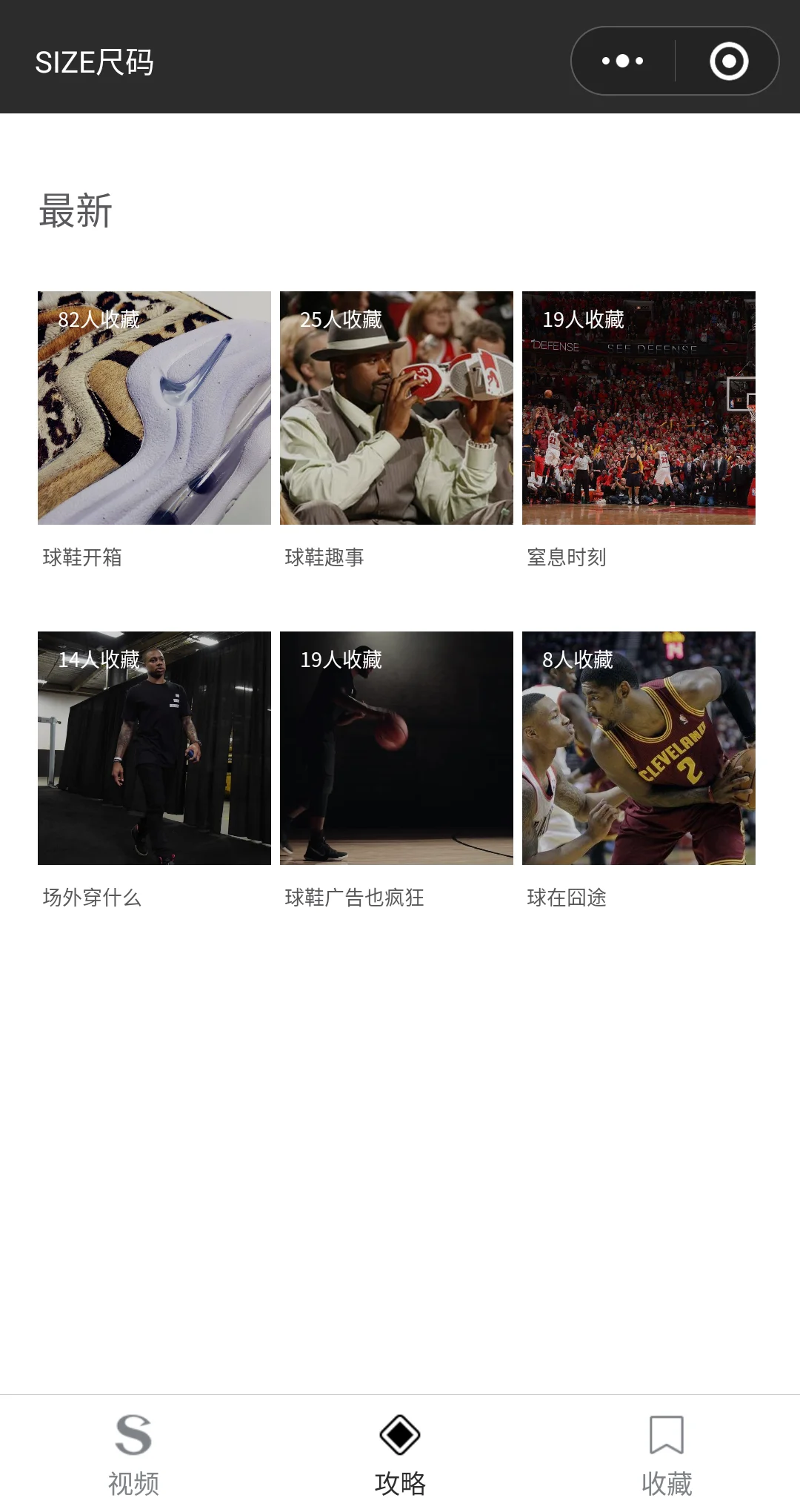Switch to the 视频 tab
This screenshot has width=800, height=1512.
[x=133, y=1454]
